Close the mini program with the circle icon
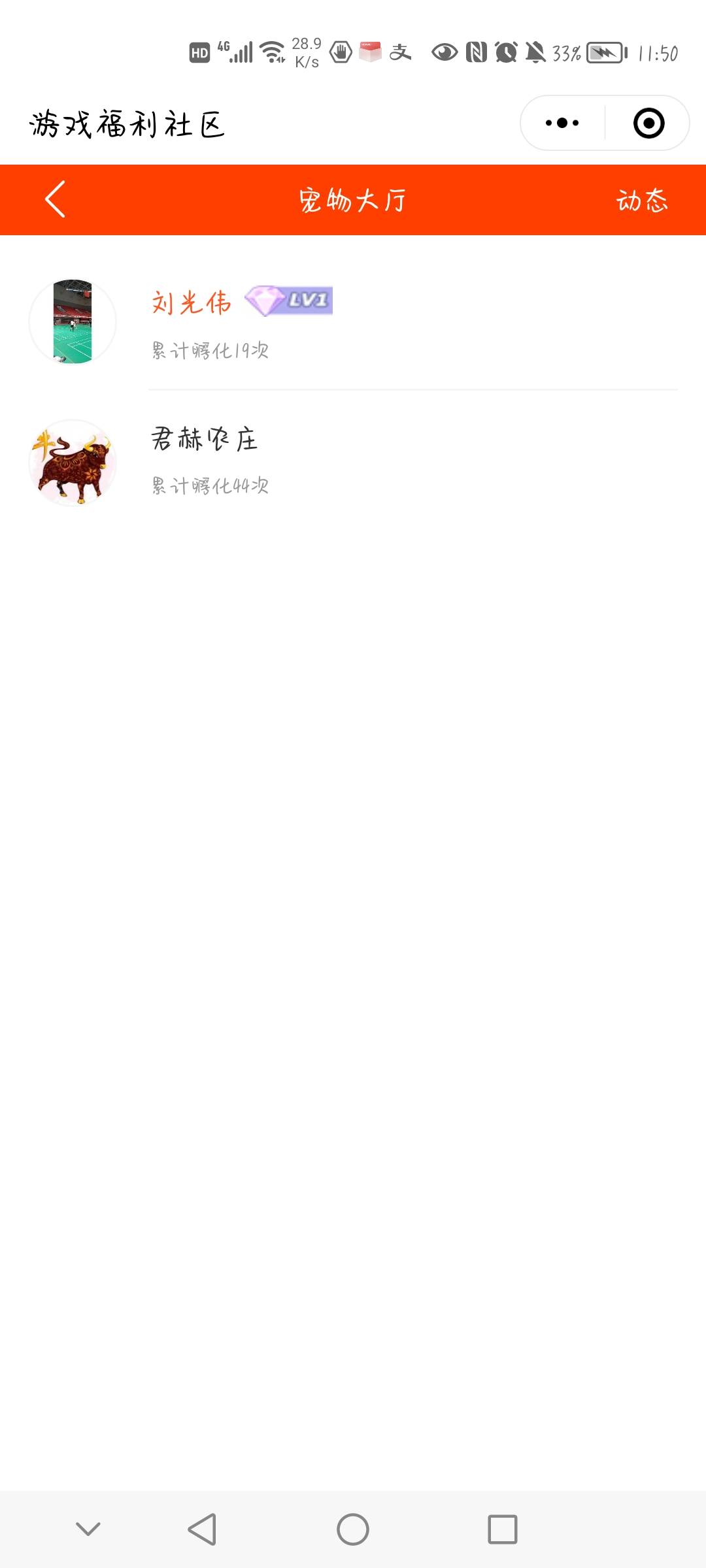 coord(648,123)
